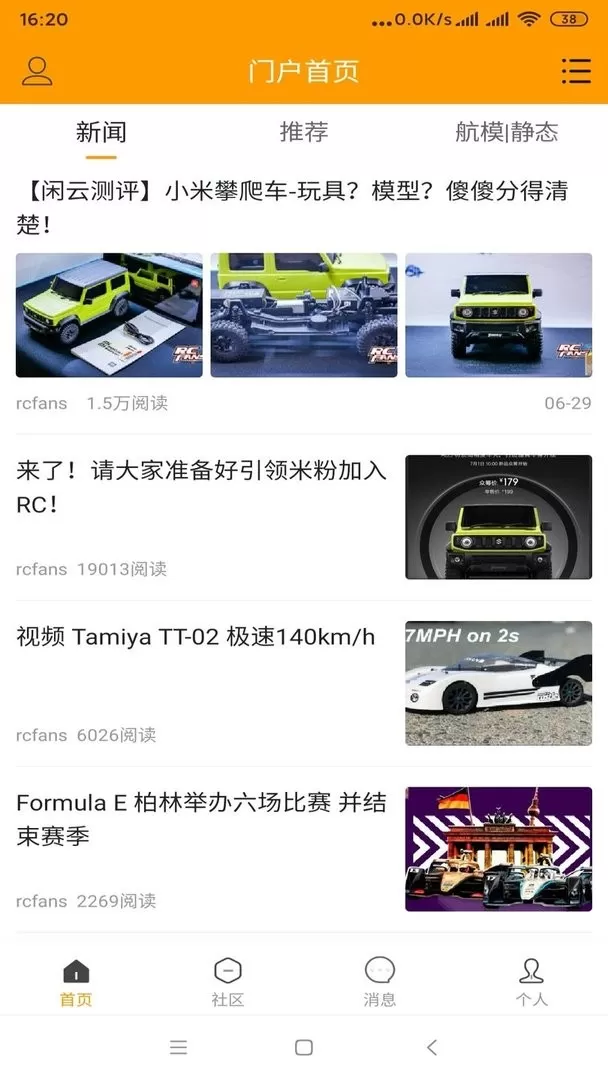The width and height of the screenshot is (608, 1080).
Task: Open the 小米攀爬车 review article
Action: point(292,207)
